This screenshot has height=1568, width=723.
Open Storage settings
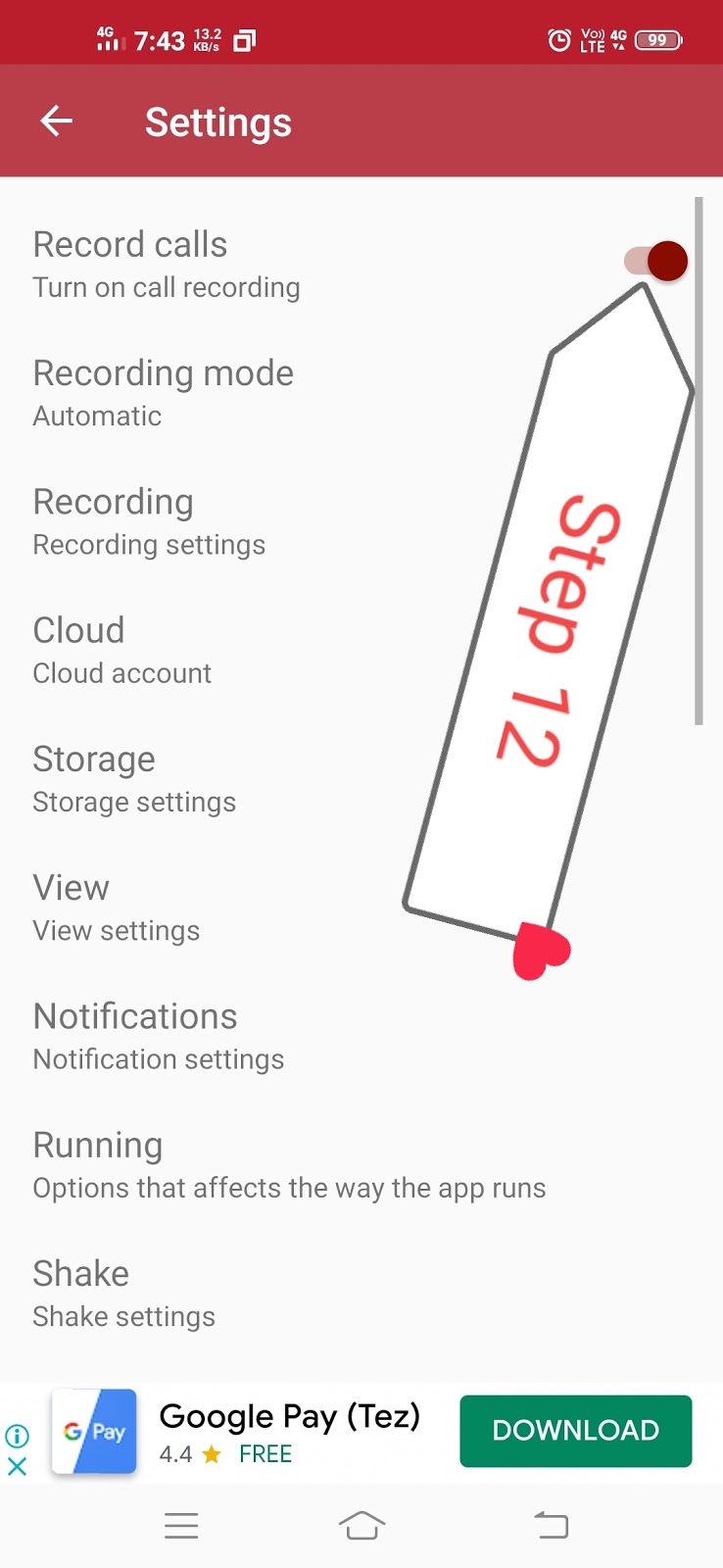pyautogui.click(x=134, y=779)
